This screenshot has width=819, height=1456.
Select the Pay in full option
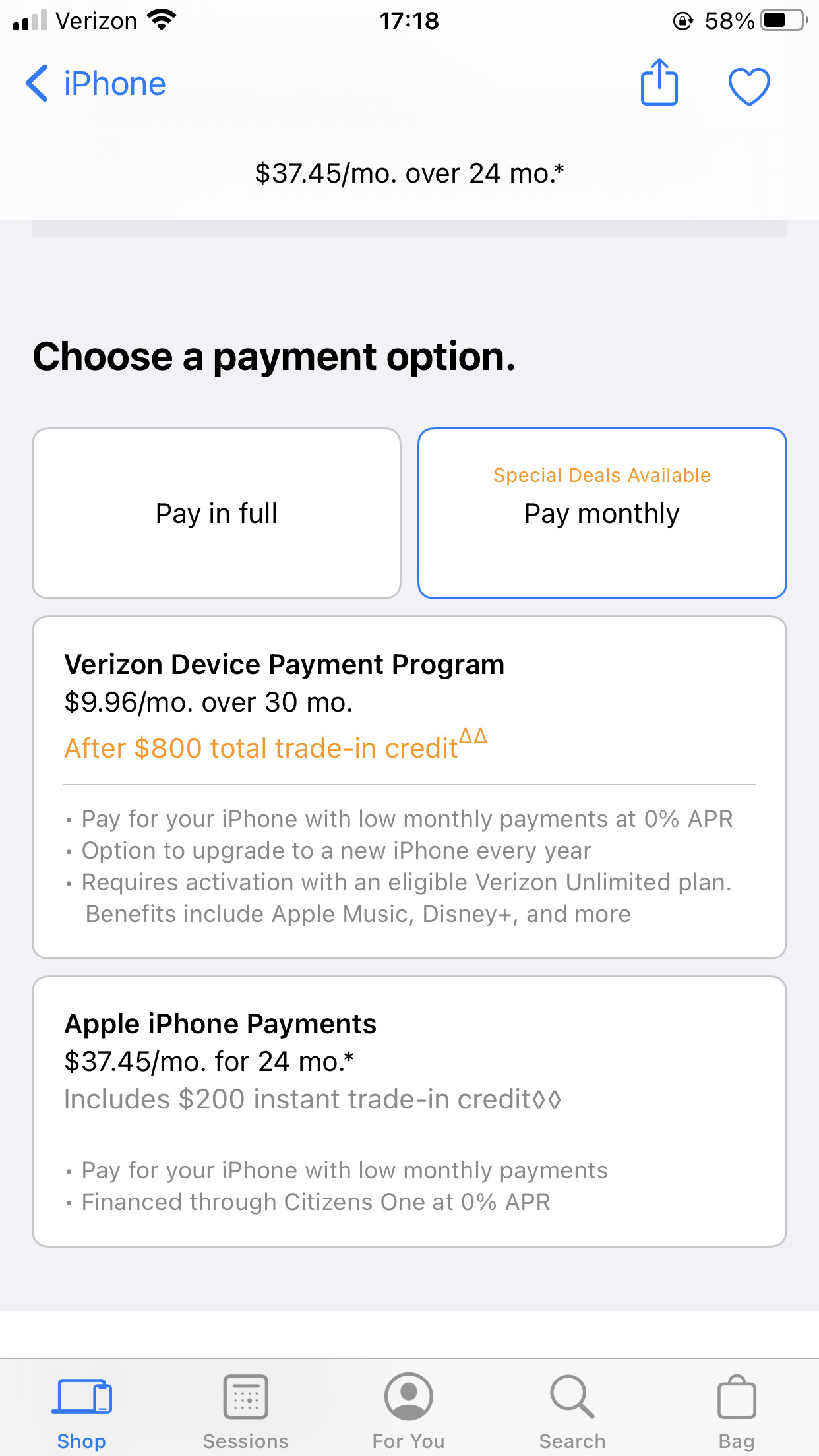click(217, 513)
